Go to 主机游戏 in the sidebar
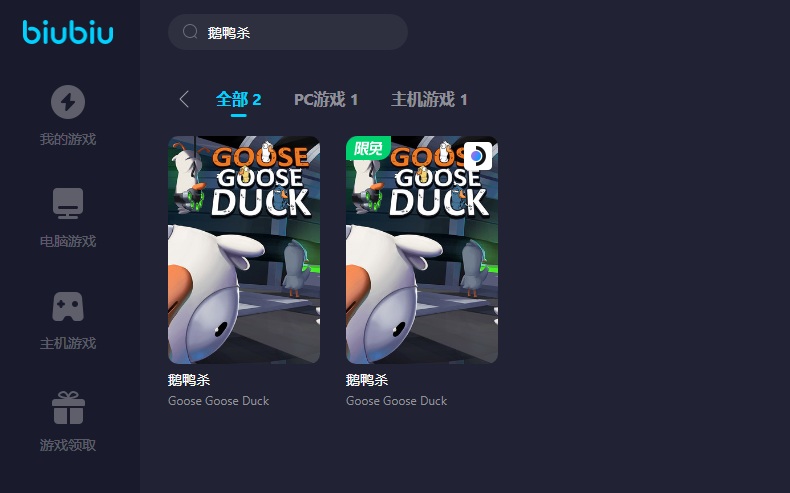Viewport: 790px width, 493px height. 68,319
